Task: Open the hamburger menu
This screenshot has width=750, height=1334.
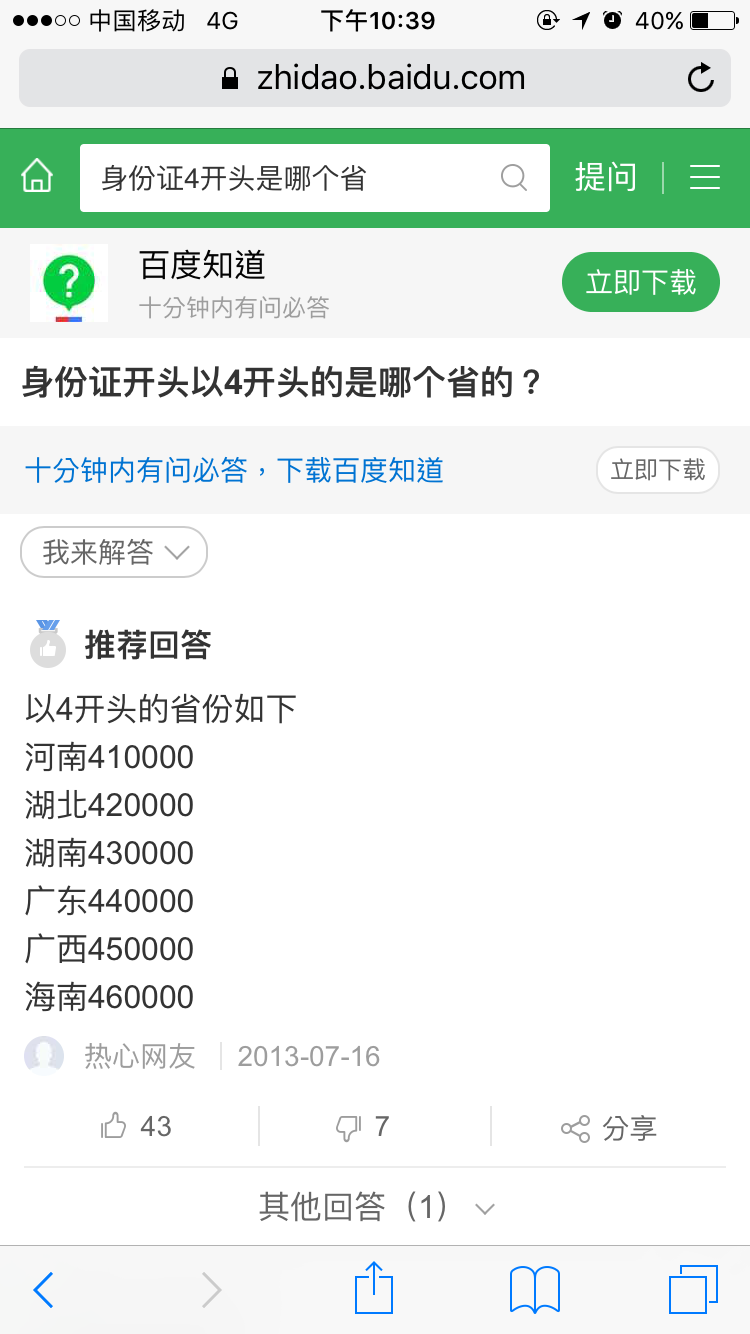Action: pyautogui.click(x=705, y=178)
